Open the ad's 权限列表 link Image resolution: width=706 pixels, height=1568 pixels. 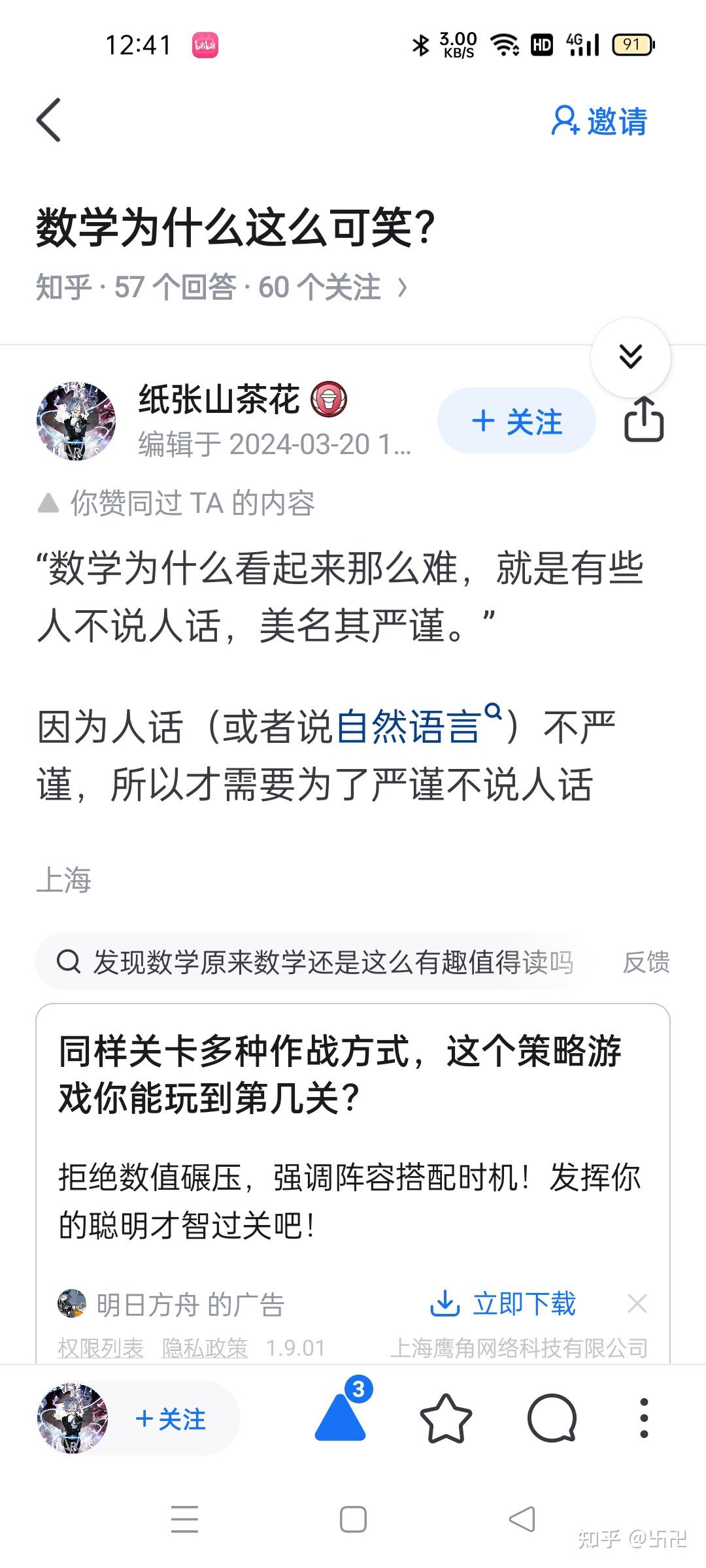pyautogui.click(x=101, y=1347)
